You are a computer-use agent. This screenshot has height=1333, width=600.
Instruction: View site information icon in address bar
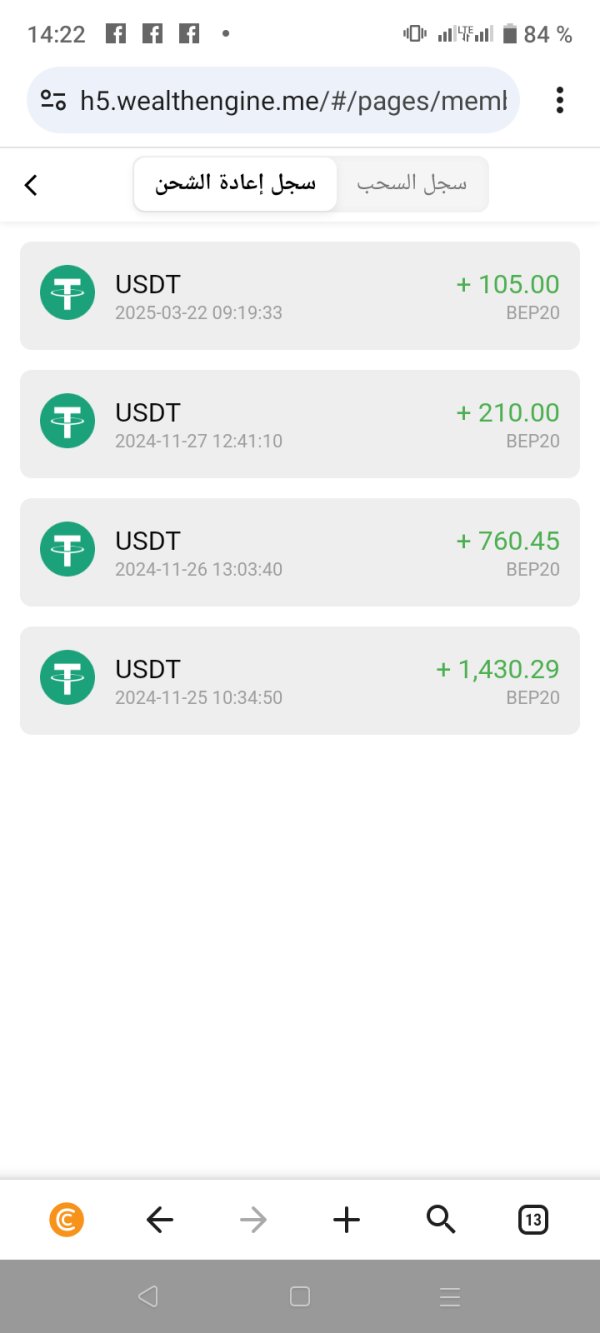(x=53, y=100)
